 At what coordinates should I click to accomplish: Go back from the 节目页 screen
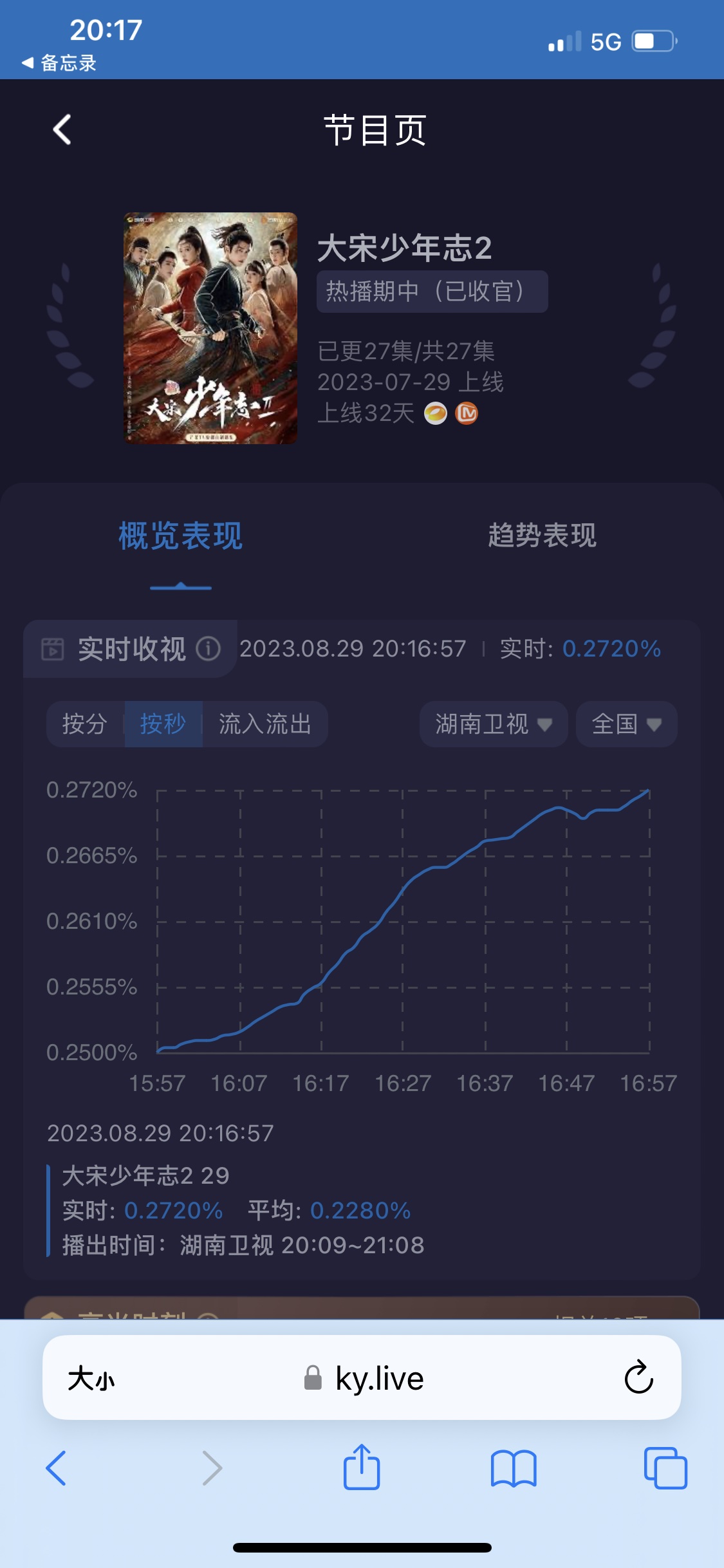tap(62, 129)
